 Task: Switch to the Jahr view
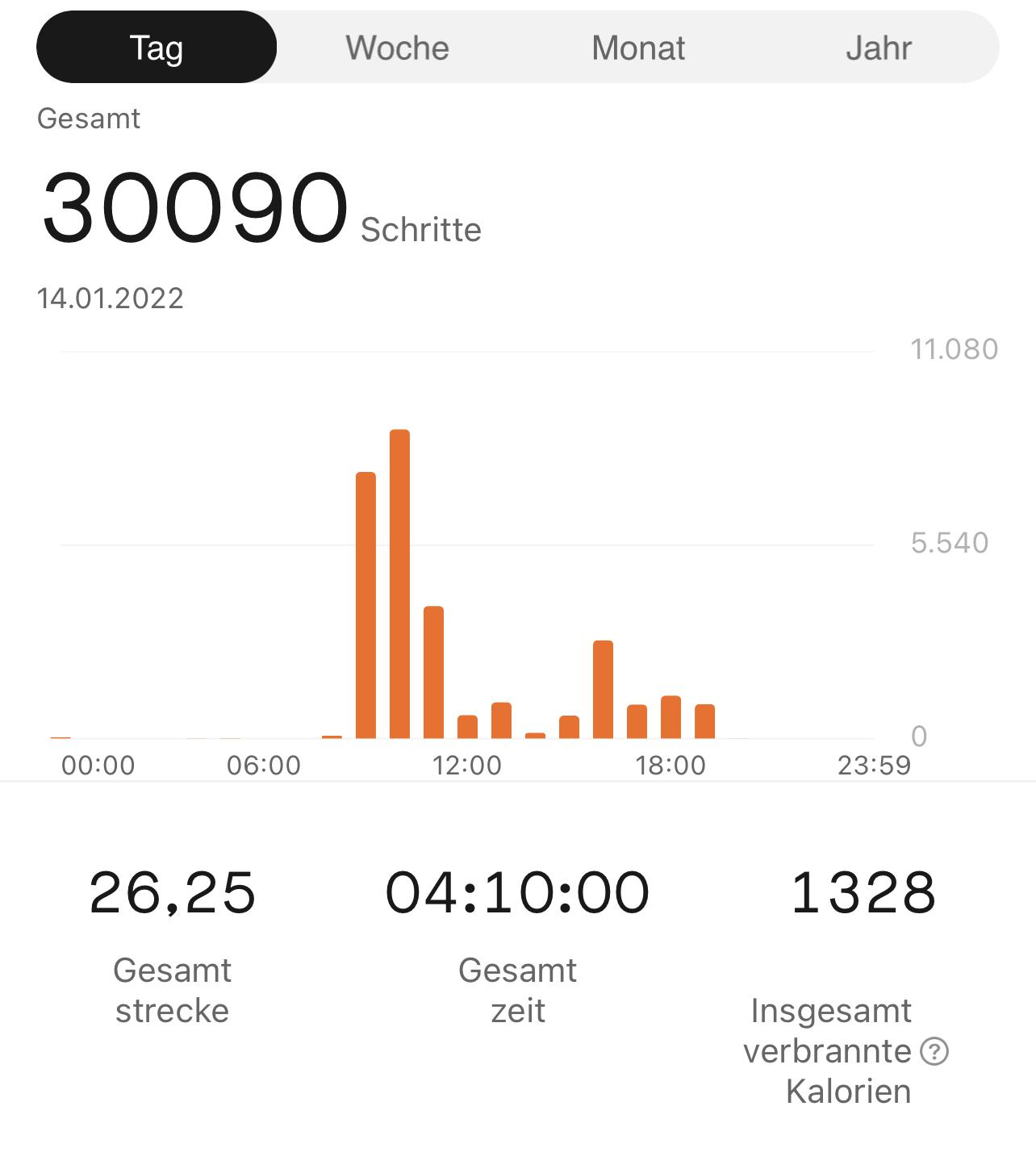pyautogui.click(x=879, y=48)
